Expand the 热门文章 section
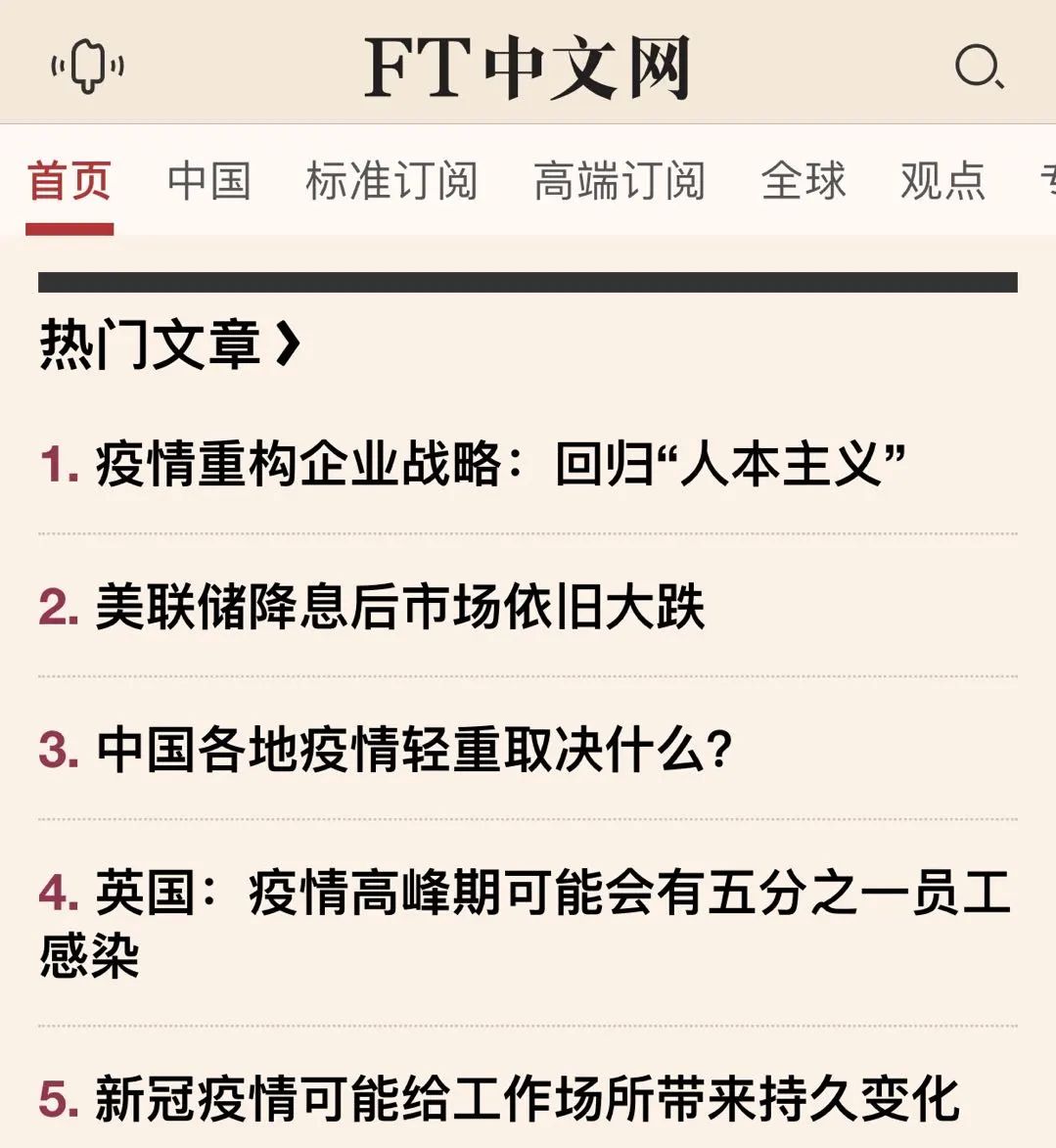This screenshot has width=1056, height=1148. click(168, 344)
